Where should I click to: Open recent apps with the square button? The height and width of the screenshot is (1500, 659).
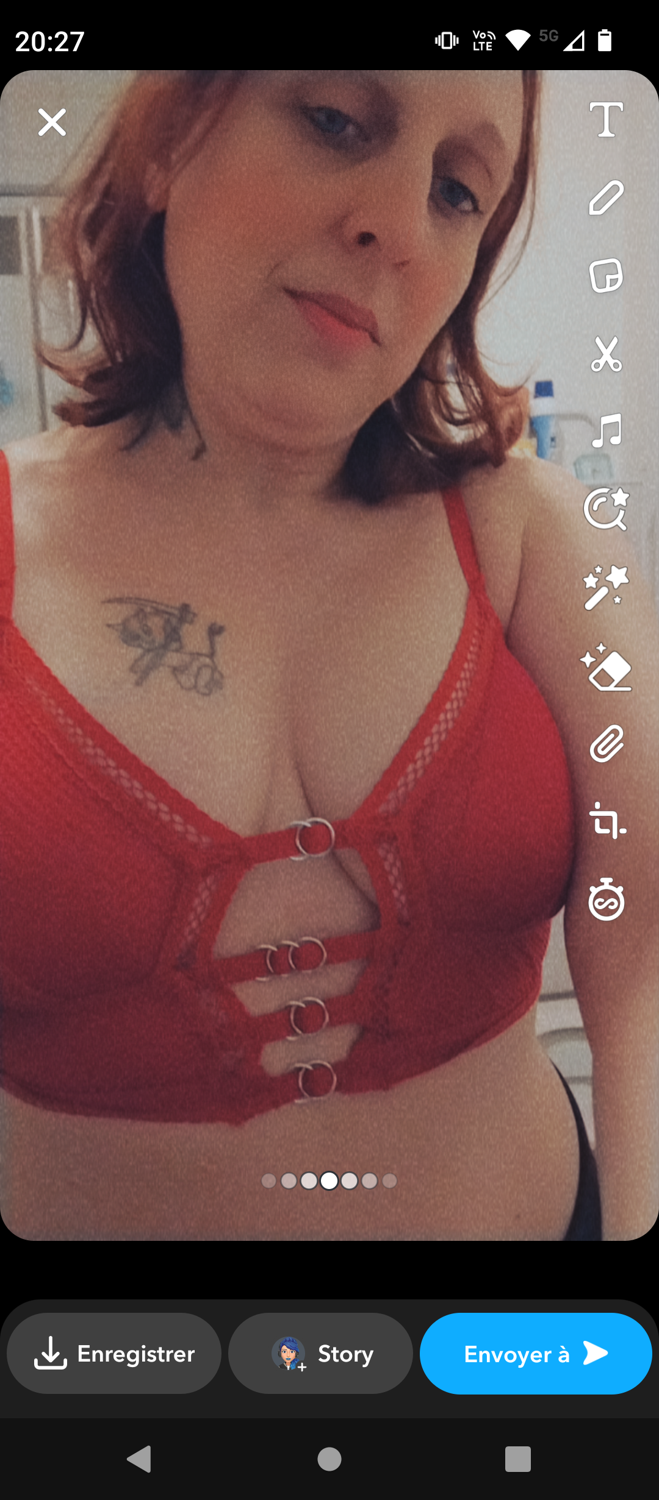[x=518, y=1459]
